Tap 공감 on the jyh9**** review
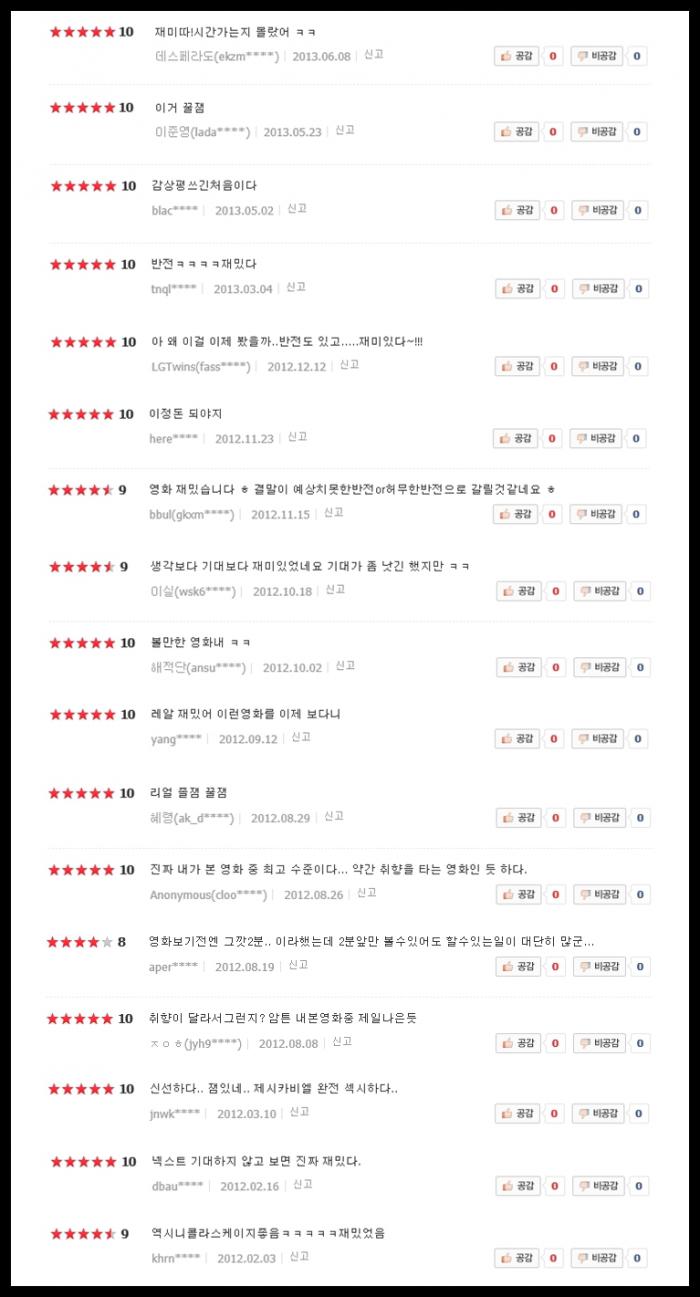Screen dimensions: 700x1297 coord(517,1043)
